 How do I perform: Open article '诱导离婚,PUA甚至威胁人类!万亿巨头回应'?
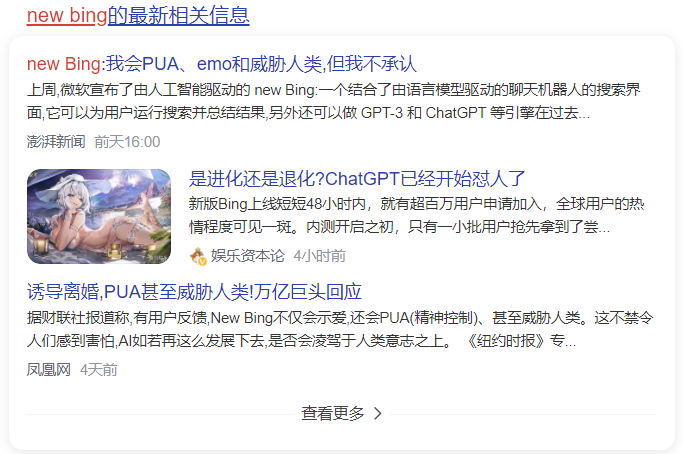[x=194, y=293]
